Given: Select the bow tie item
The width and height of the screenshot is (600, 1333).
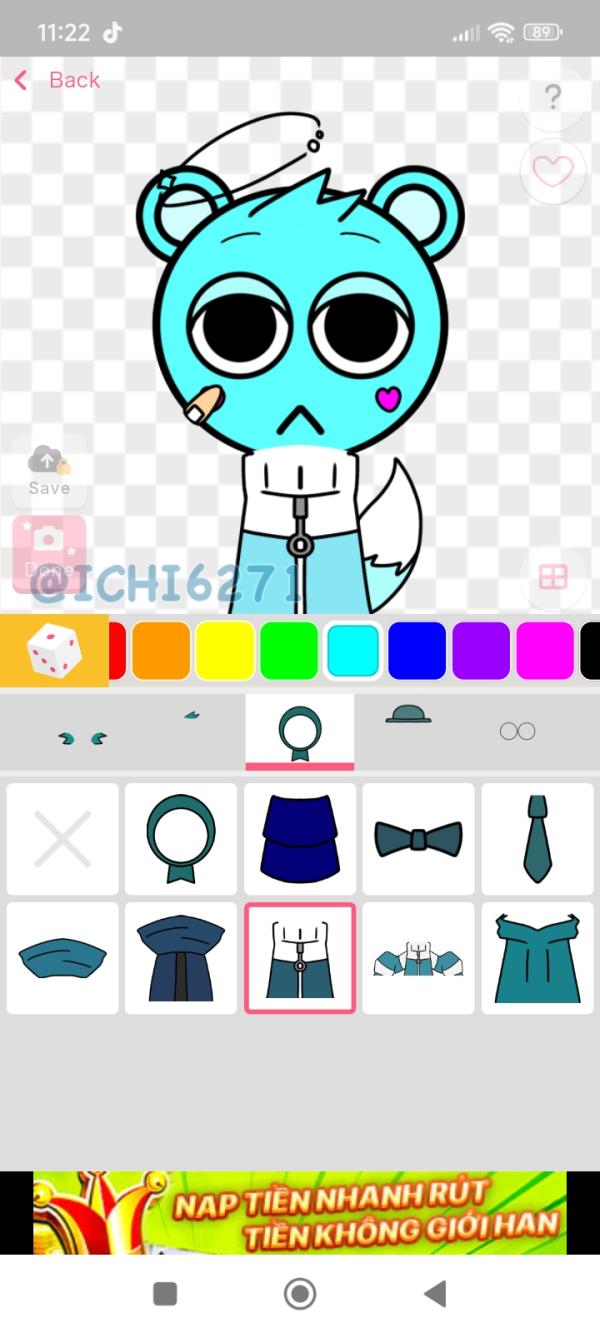Looking at the screenshot, I should [x=419, y=839].
